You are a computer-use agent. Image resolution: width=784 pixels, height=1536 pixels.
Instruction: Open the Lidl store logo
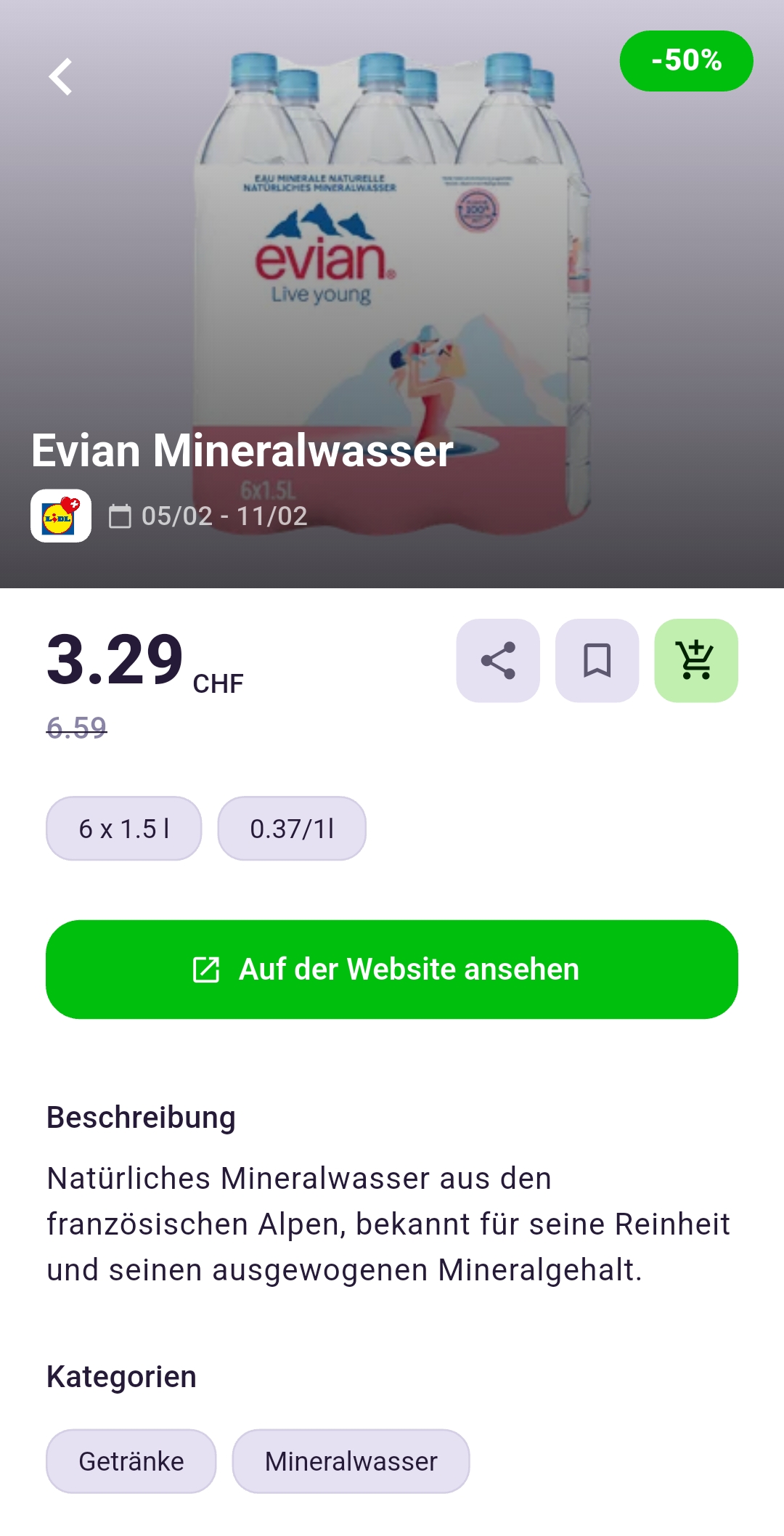coord(62,516)
